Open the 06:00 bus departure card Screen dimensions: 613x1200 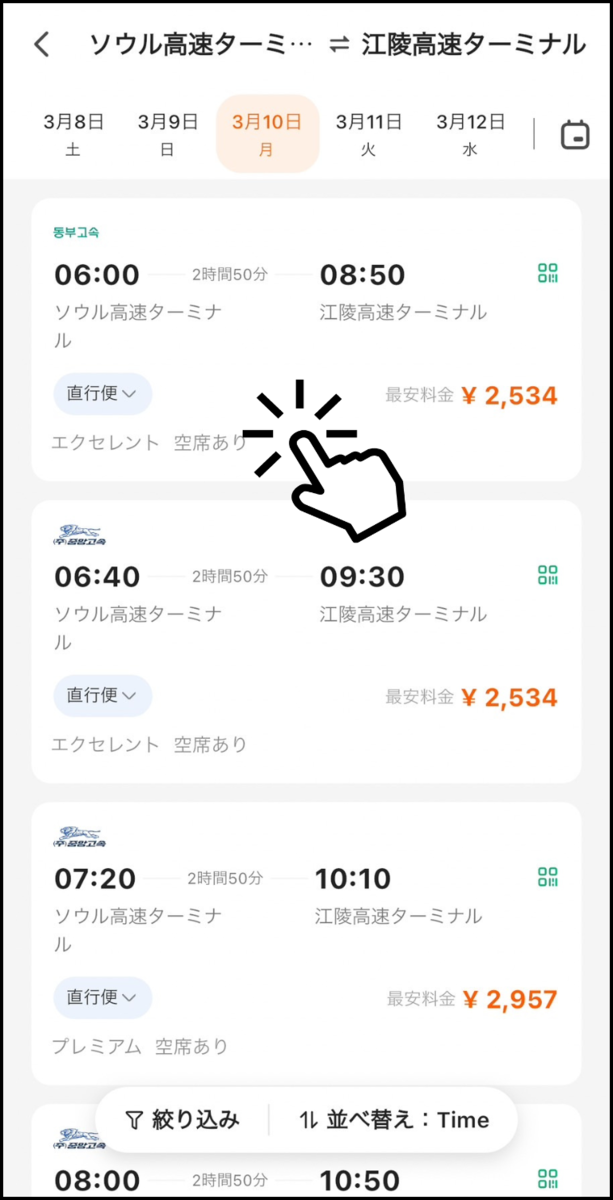(x=306, y=339)
